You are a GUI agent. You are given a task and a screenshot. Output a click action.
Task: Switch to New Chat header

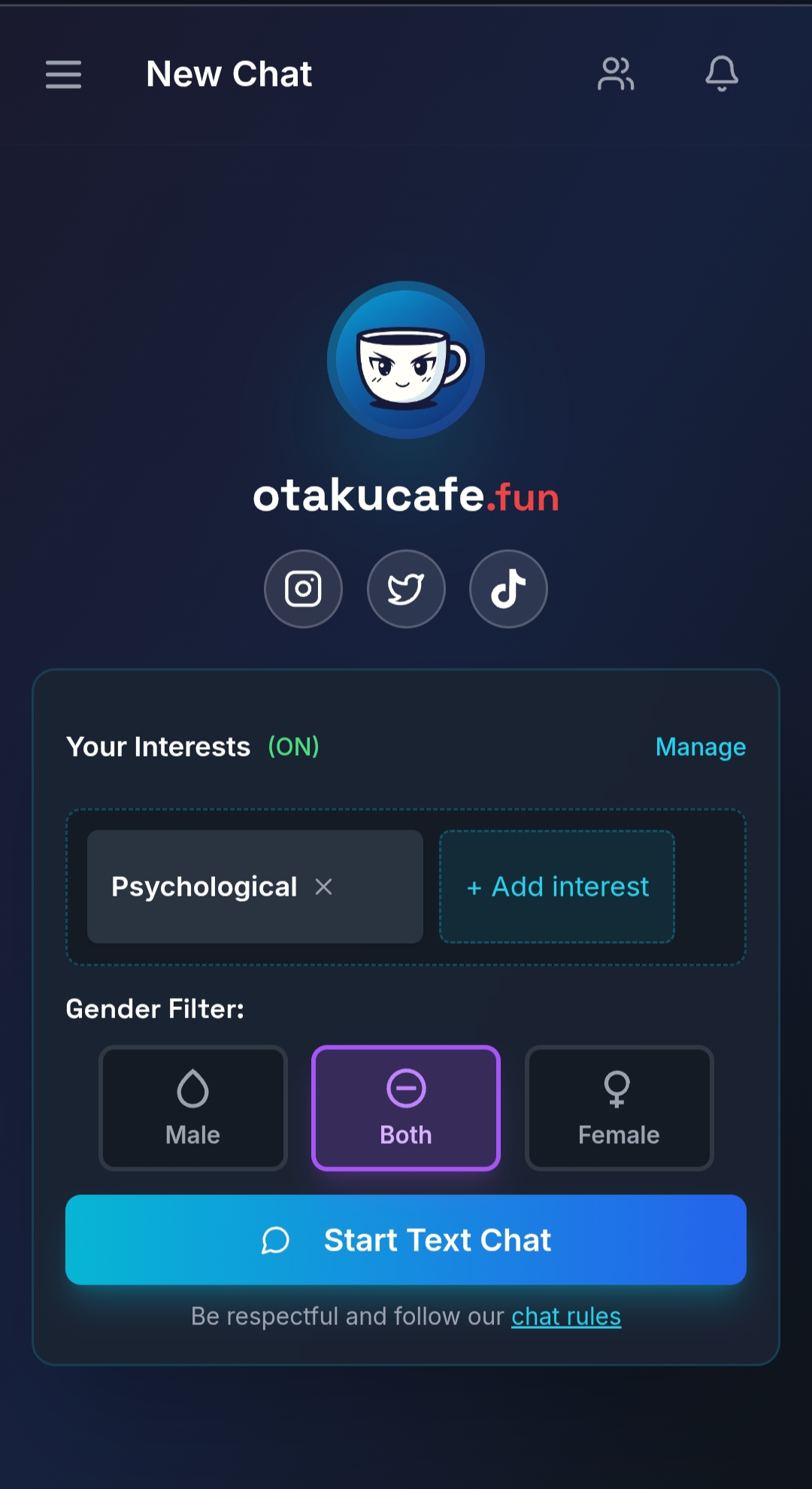click(229, 74)
